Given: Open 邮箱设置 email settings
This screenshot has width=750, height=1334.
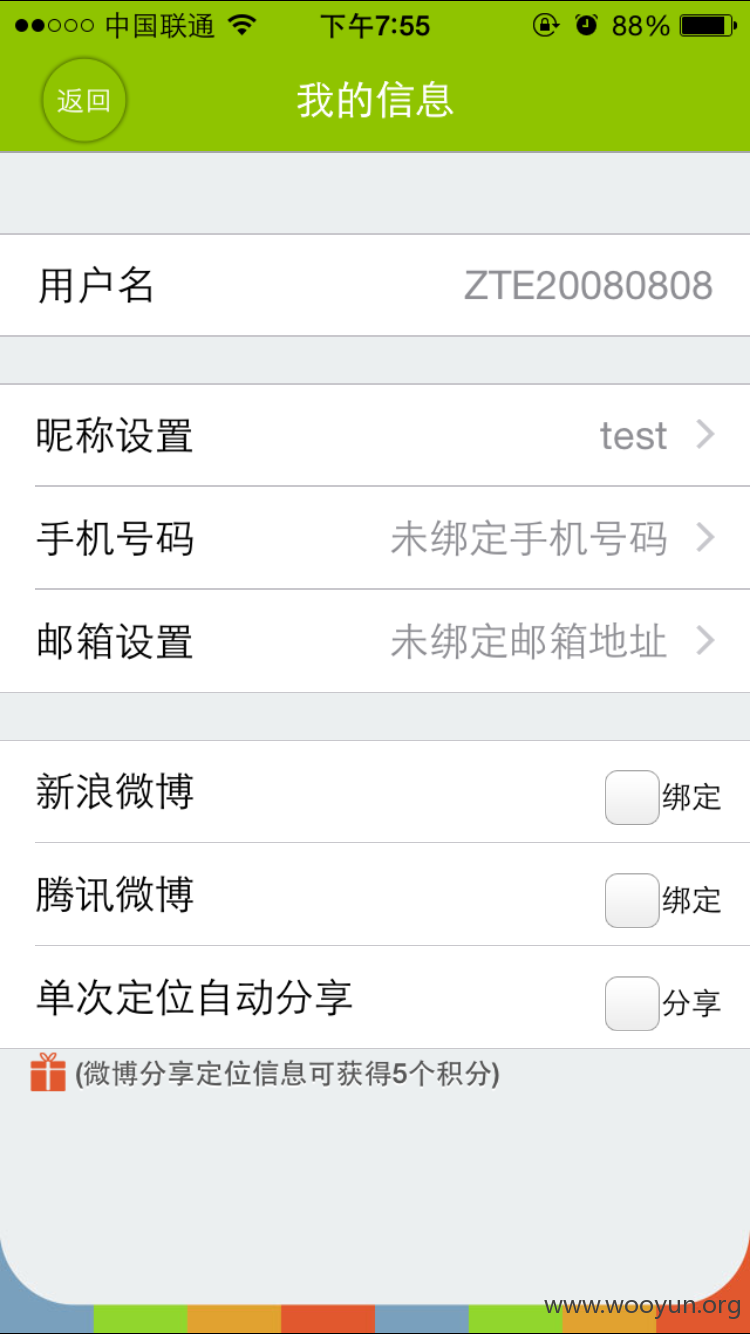Looking at the screenshot, I should click(375, 641).
